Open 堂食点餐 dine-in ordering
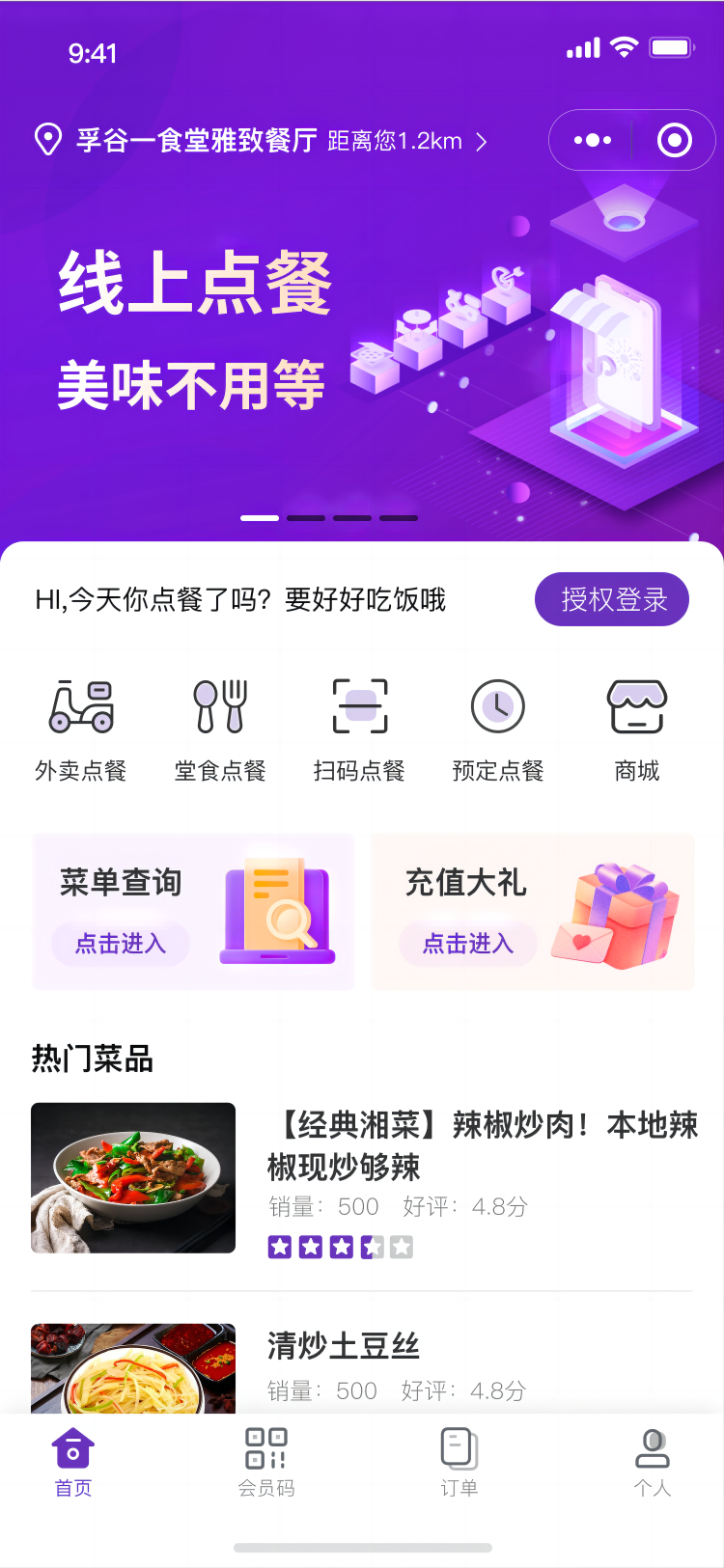Viewport: 724px width, 1568px height. pos(220,730)
